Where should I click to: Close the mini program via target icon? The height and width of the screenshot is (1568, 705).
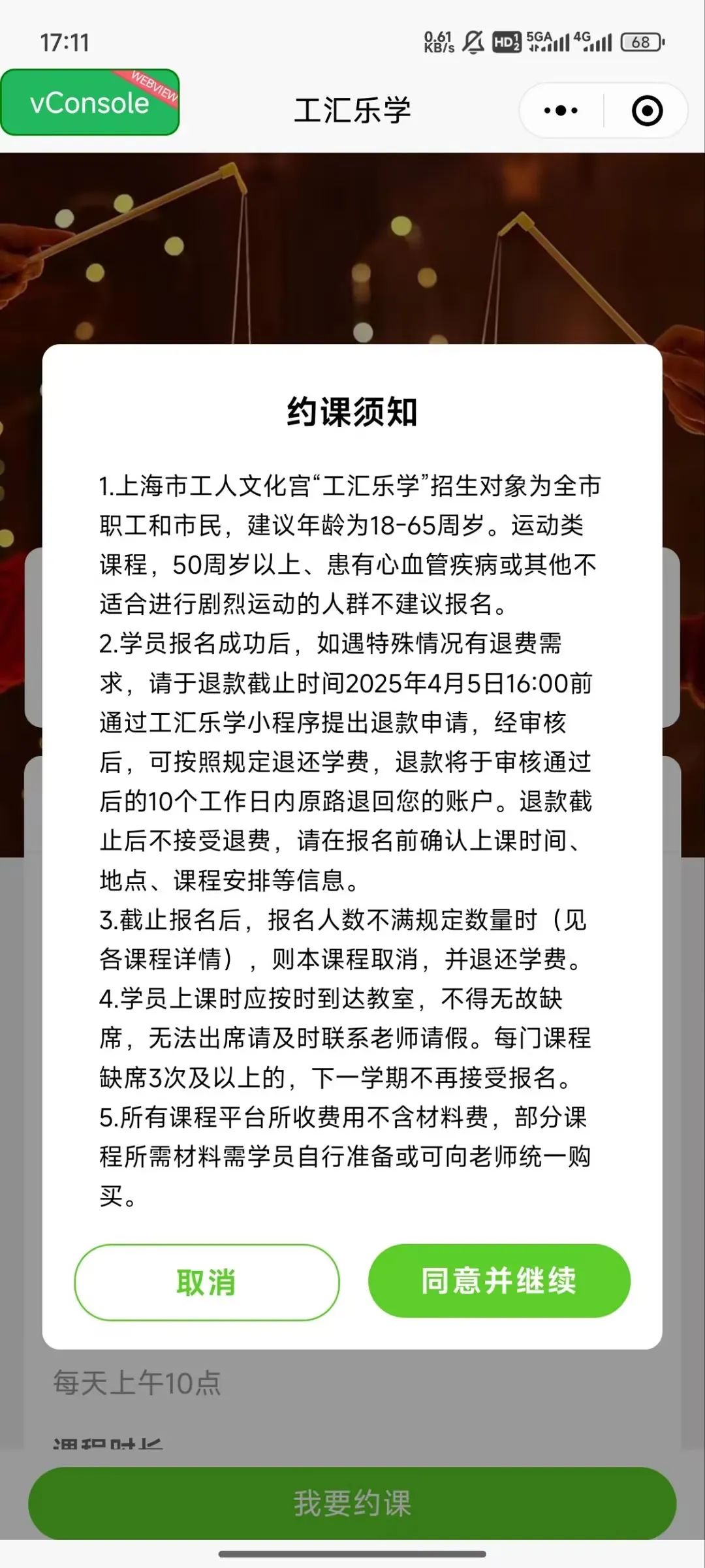point(647,110)
